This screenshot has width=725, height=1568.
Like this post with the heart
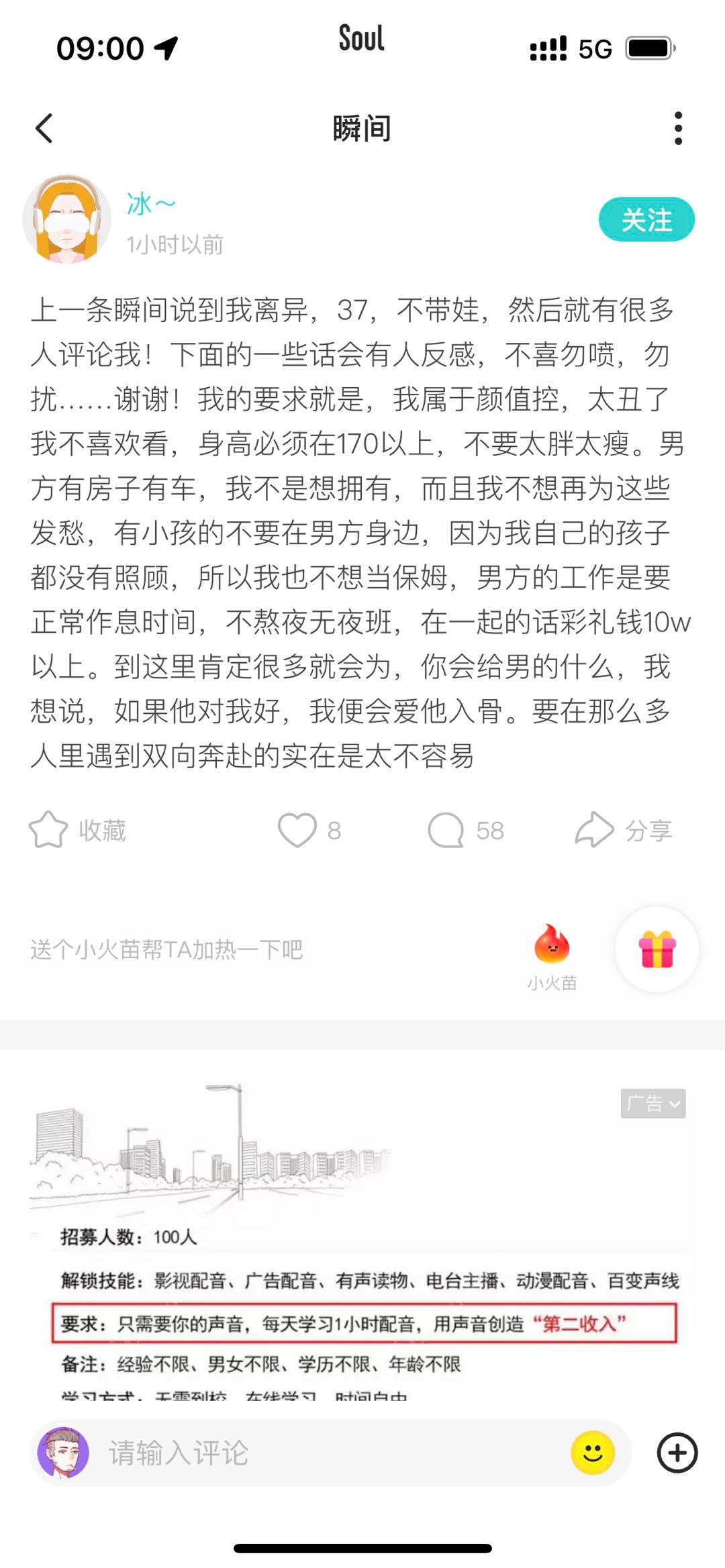297,830
